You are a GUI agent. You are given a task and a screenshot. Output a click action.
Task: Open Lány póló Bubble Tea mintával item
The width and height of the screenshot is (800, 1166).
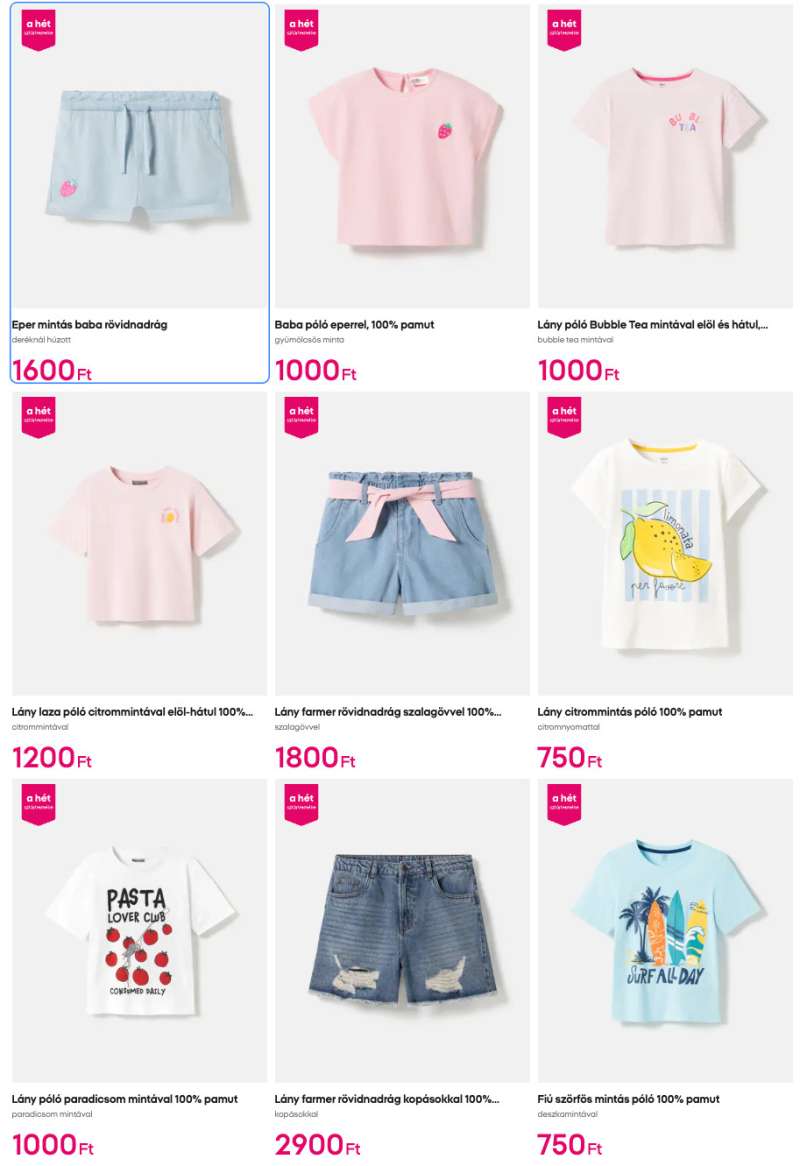(x=665, y=160)
